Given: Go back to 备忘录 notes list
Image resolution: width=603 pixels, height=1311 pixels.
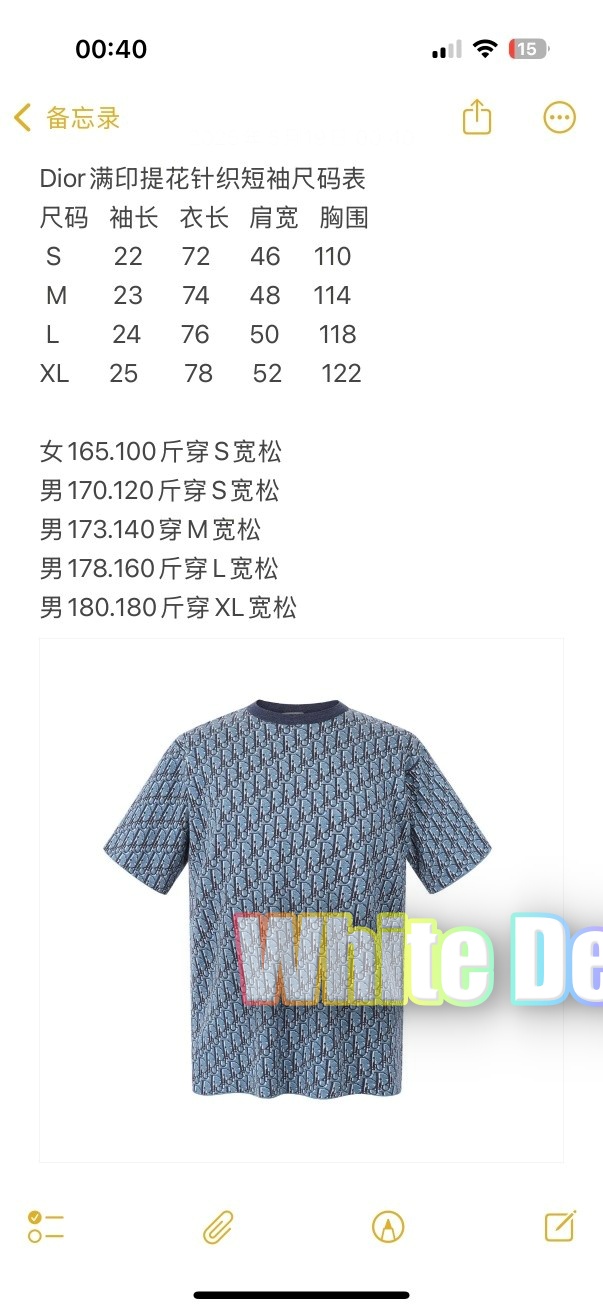Looking at the screenshot, I should (x=66, y=118).
